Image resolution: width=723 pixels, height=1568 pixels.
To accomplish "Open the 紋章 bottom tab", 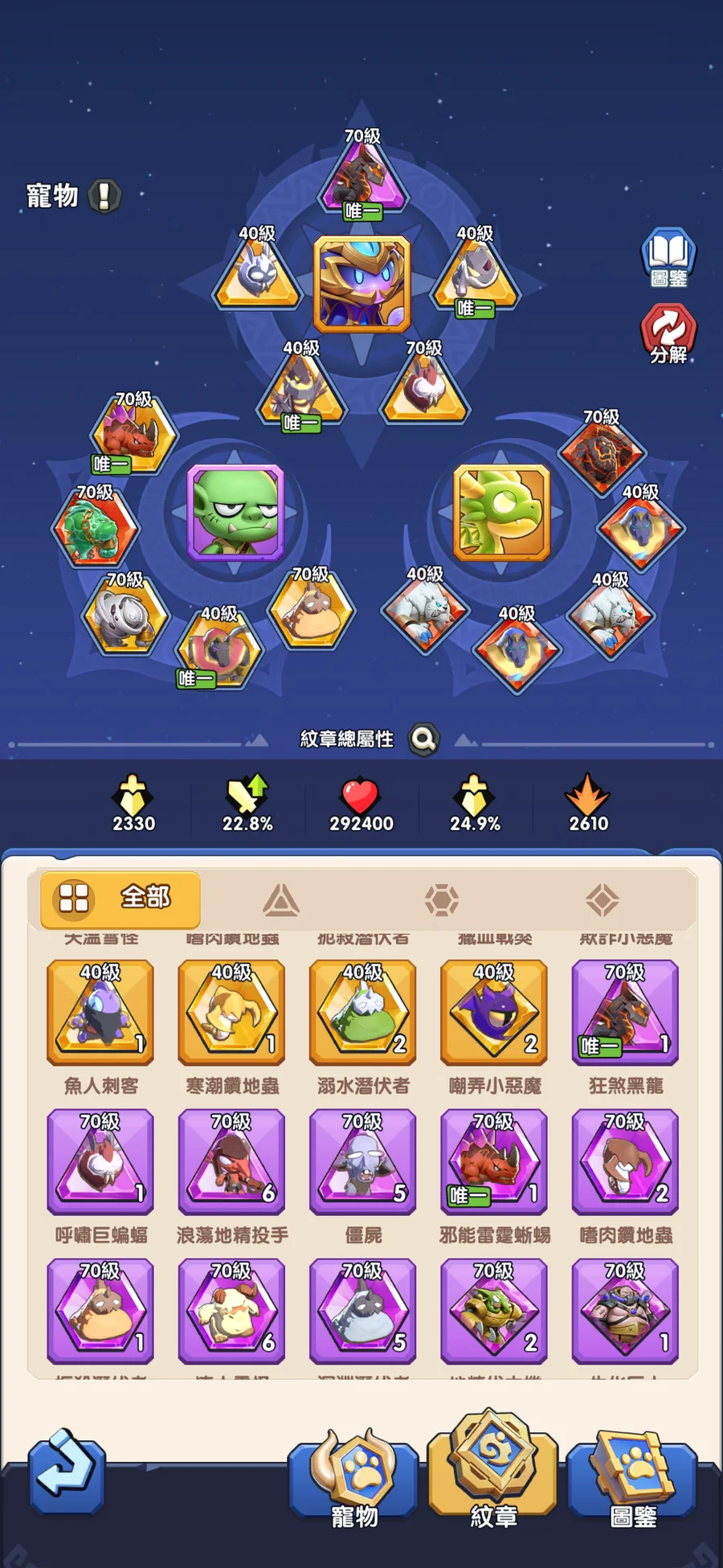I will (492, 1471).
